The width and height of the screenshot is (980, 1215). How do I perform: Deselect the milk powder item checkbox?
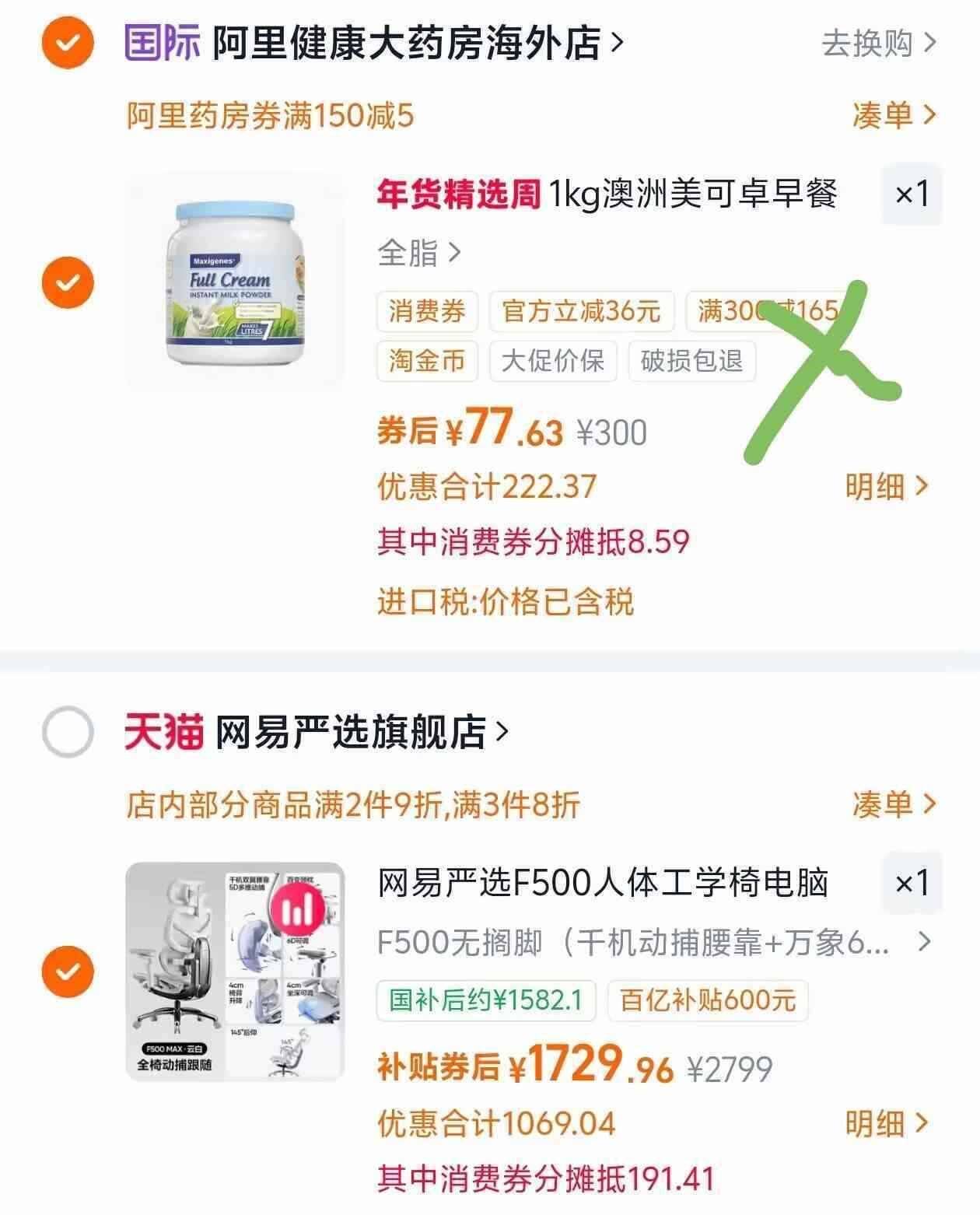[x=68, y=282]
